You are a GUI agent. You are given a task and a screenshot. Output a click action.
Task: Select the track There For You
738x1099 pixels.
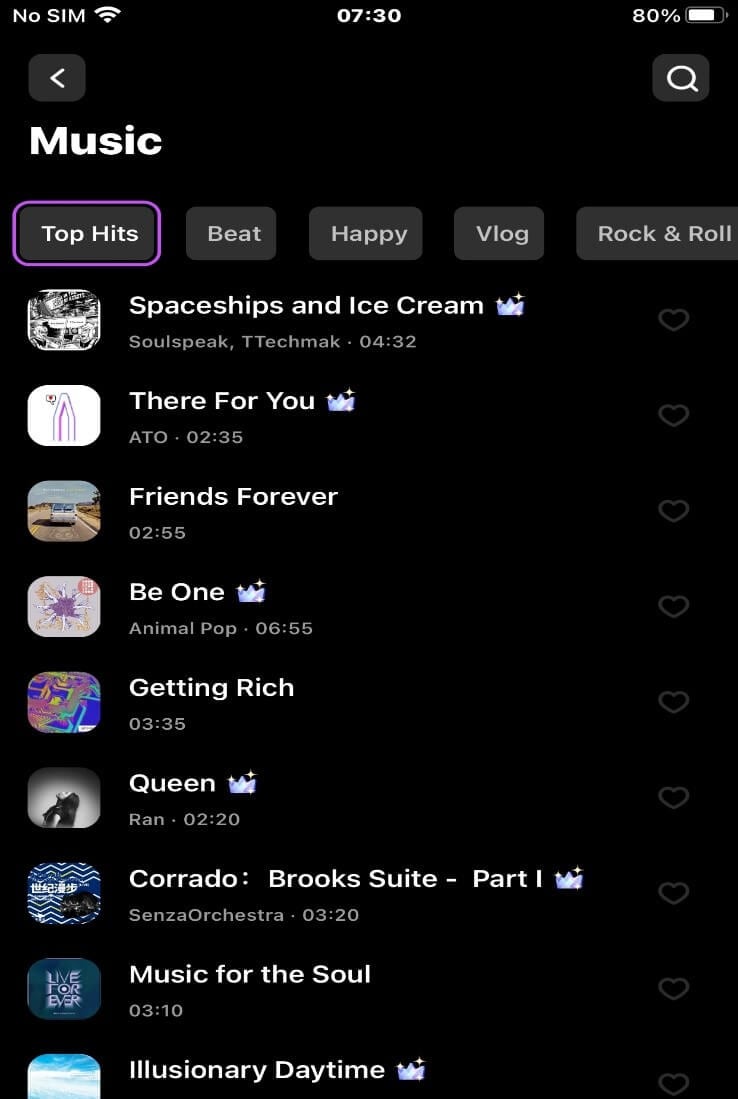pos(222,402)
